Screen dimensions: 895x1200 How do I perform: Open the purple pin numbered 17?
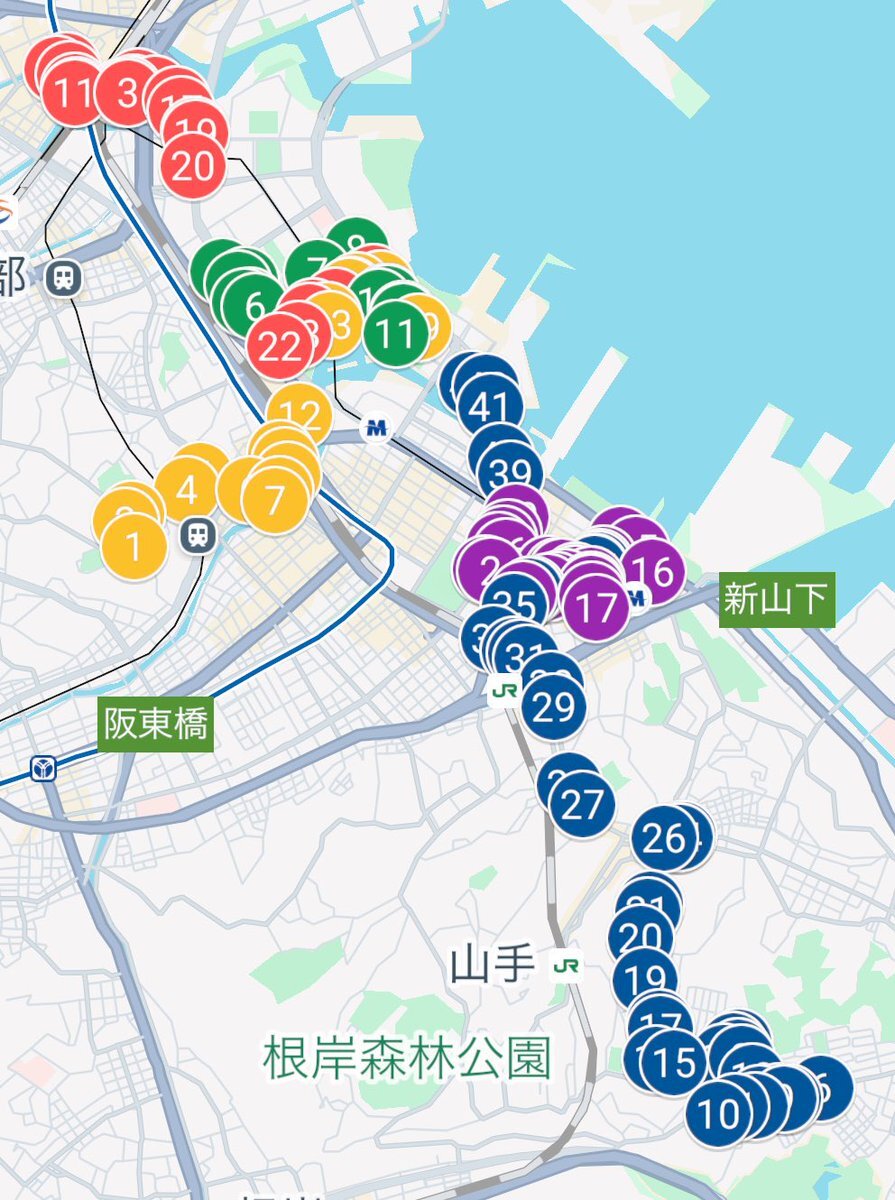596,606
